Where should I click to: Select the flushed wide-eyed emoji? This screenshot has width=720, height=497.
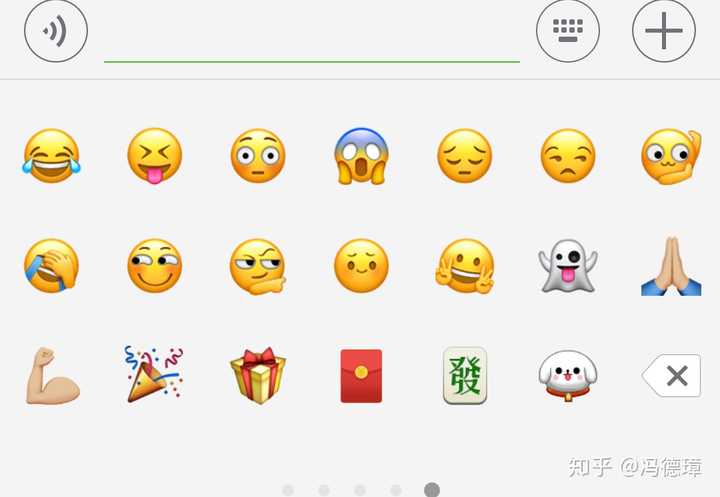(x=258, y=156)
